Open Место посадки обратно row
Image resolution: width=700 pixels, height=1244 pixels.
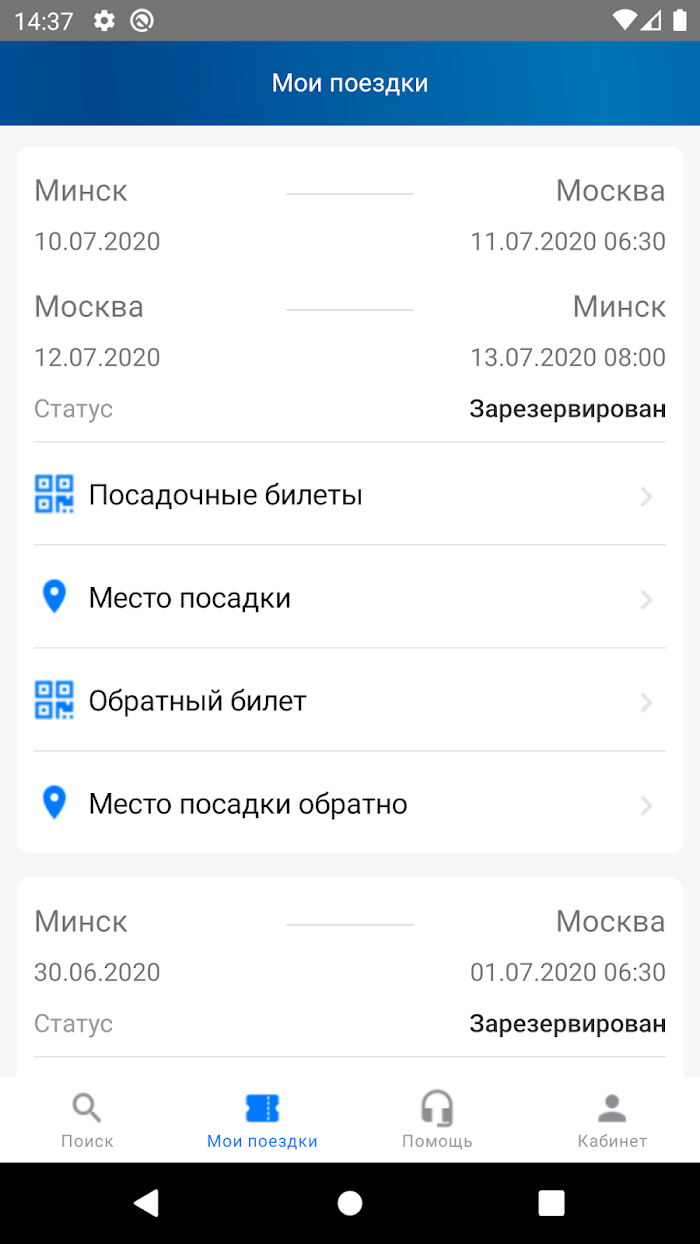[x=350, y=804]
